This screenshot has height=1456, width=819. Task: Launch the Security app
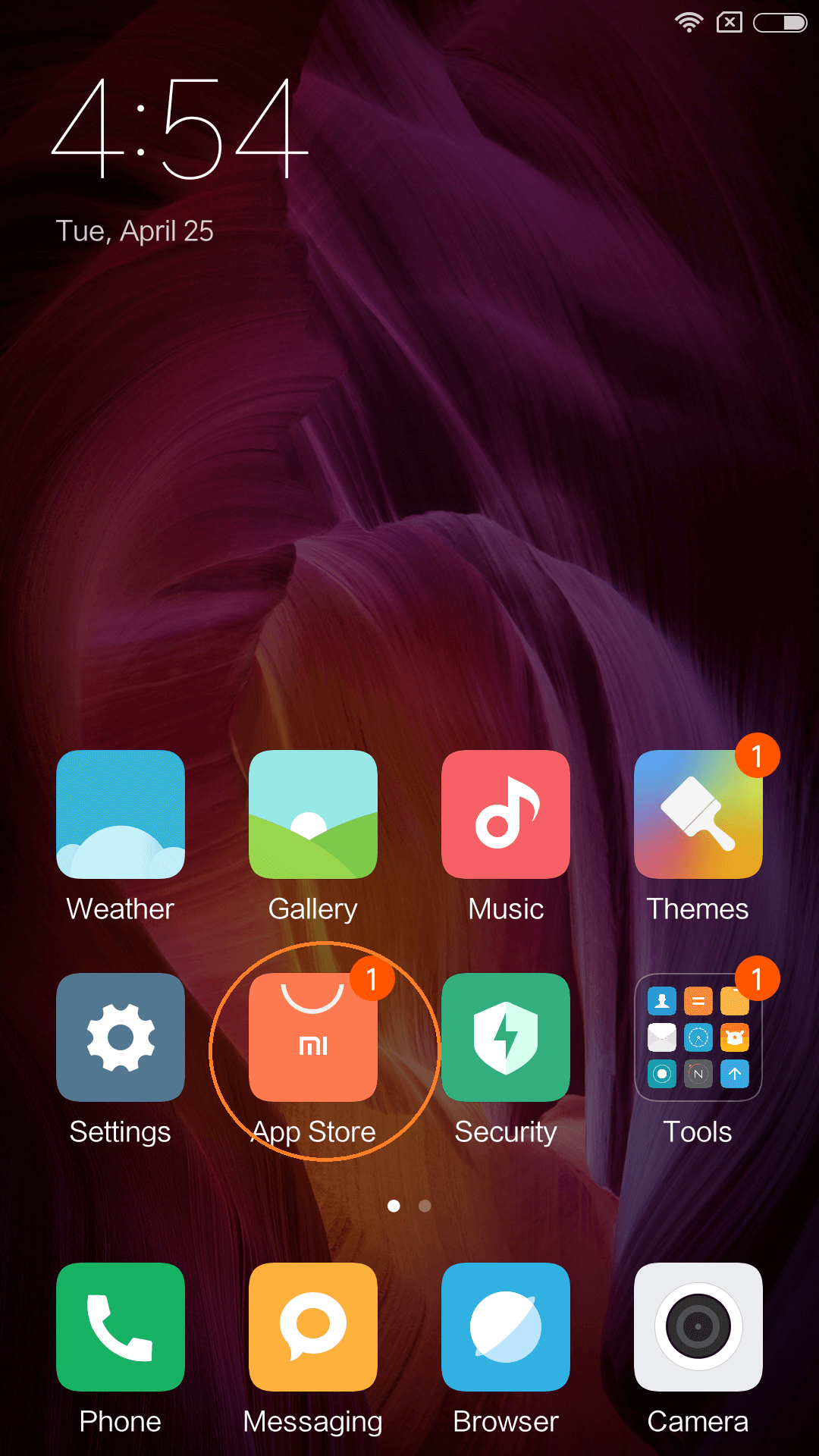tap(506, 1037)
